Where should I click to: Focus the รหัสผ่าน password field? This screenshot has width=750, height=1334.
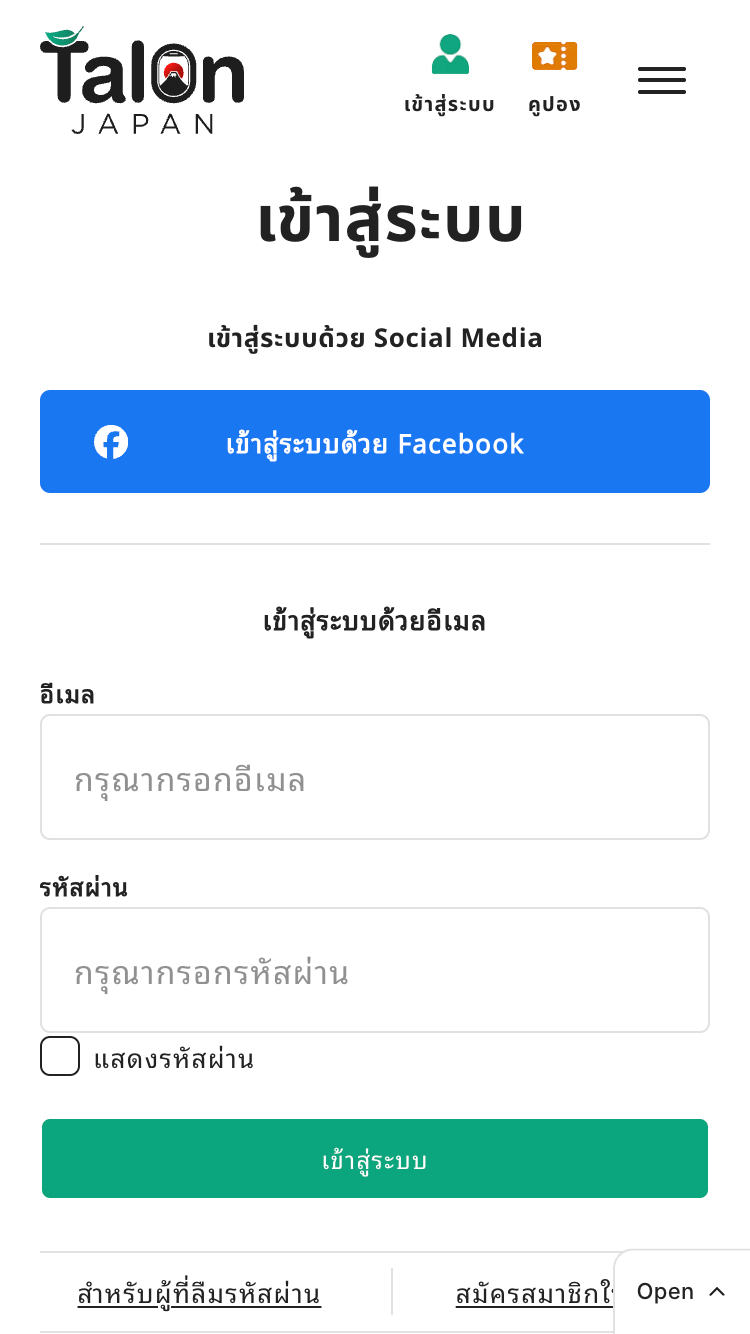pos(375,970)
